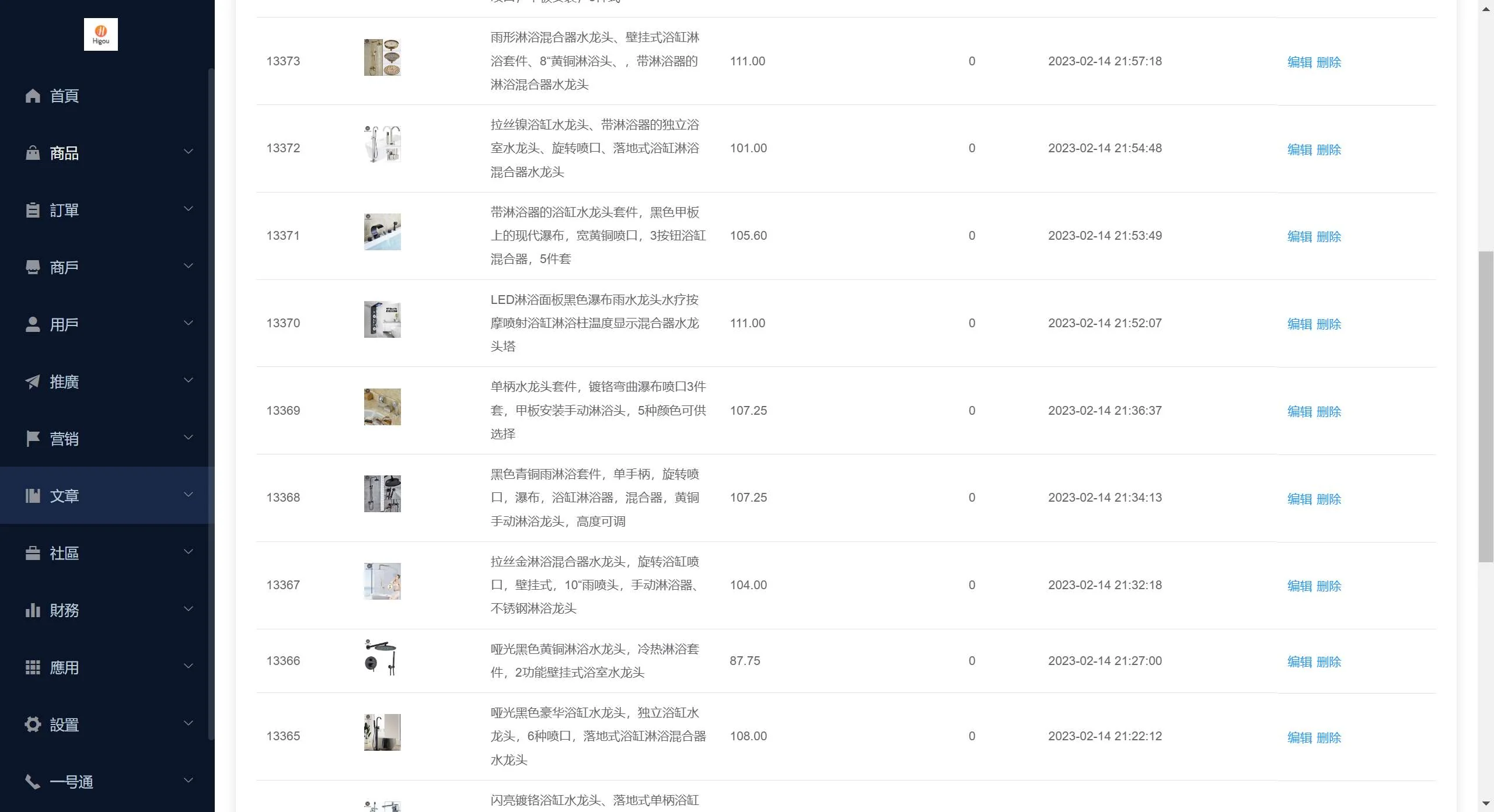Expand the 一号通 menu
1494x812 pixels.
point(107,782)
